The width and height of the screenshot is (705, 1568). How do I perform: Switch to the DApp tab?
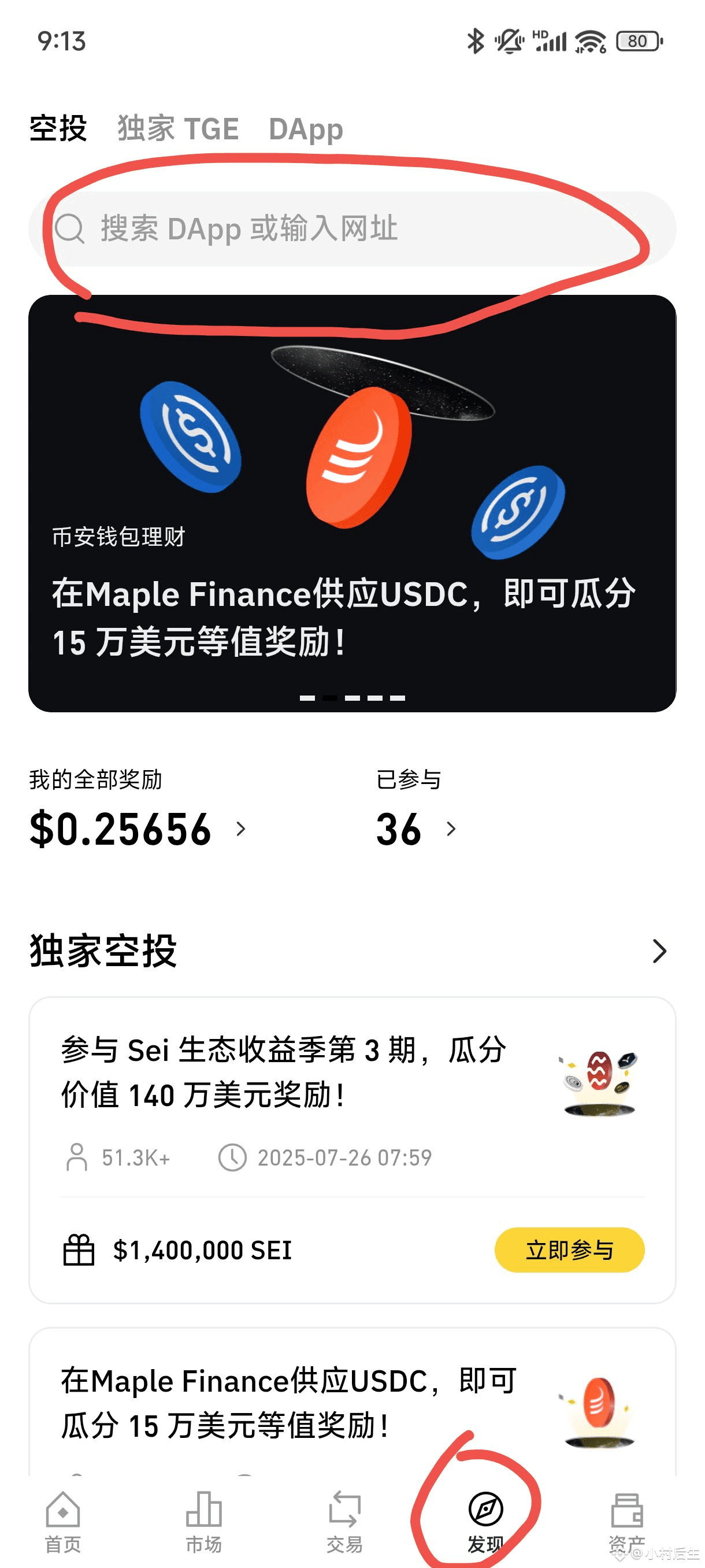[305, 129]
